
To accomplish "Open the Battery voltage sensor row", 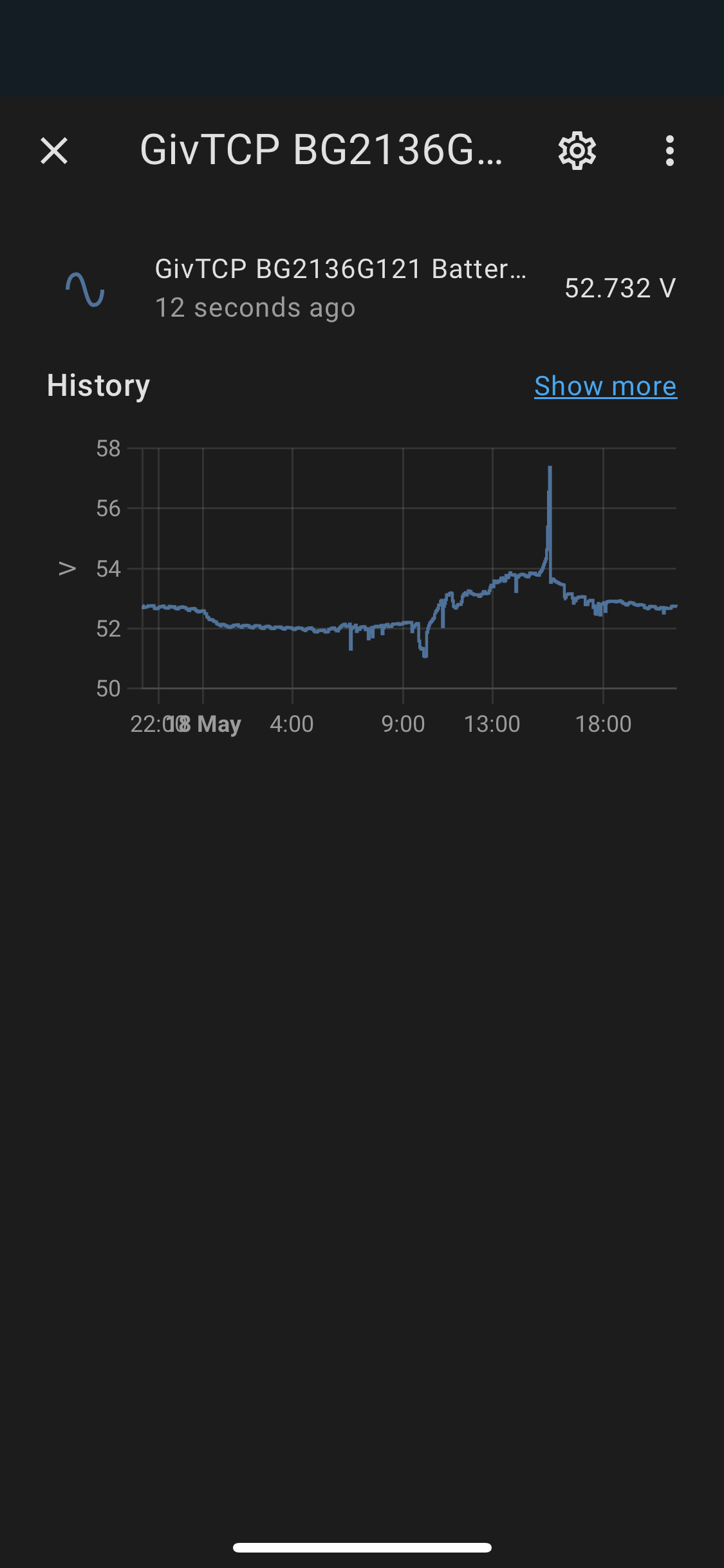I will tap(362, 288).
